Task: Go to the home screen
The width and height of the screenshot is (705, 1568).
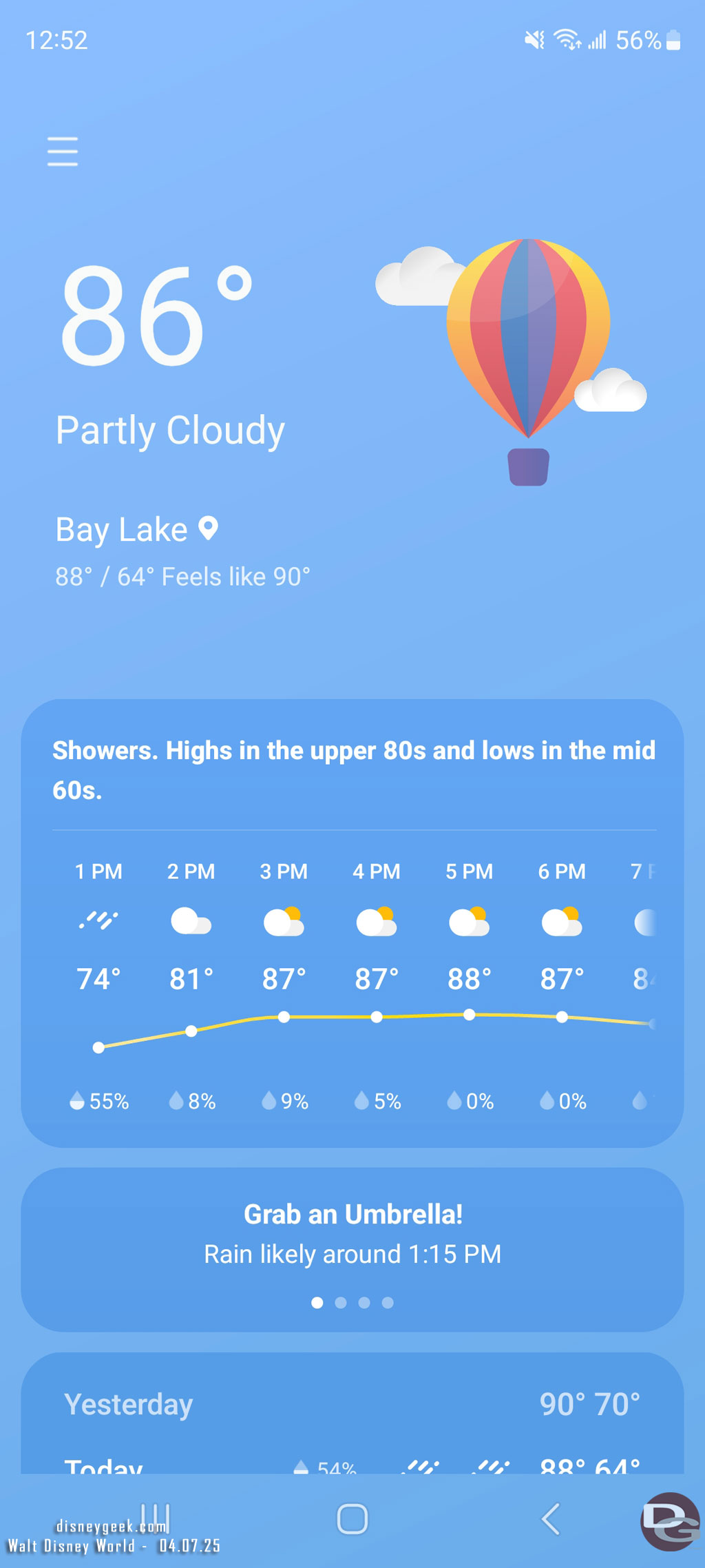Action: [352, 1519]
